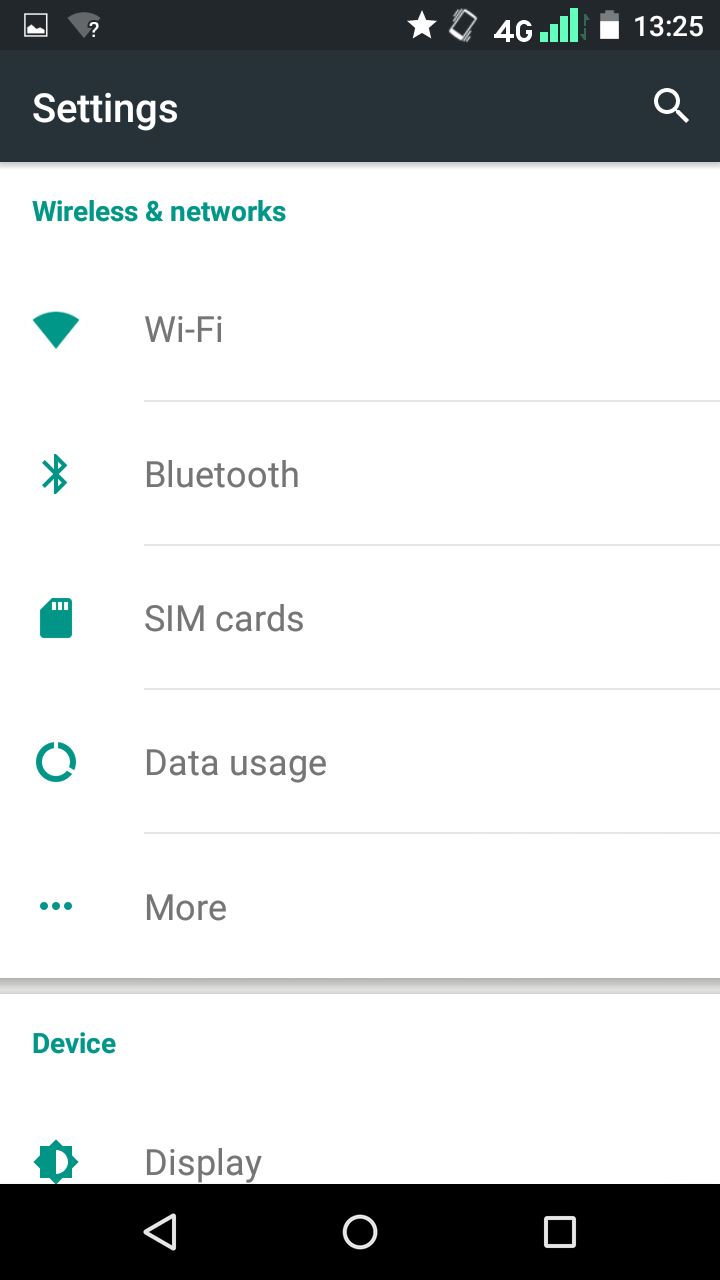The height and width of the screenshot is (1280, 720).
Task: Open More wireless options
Action: [x=186, y=907]
